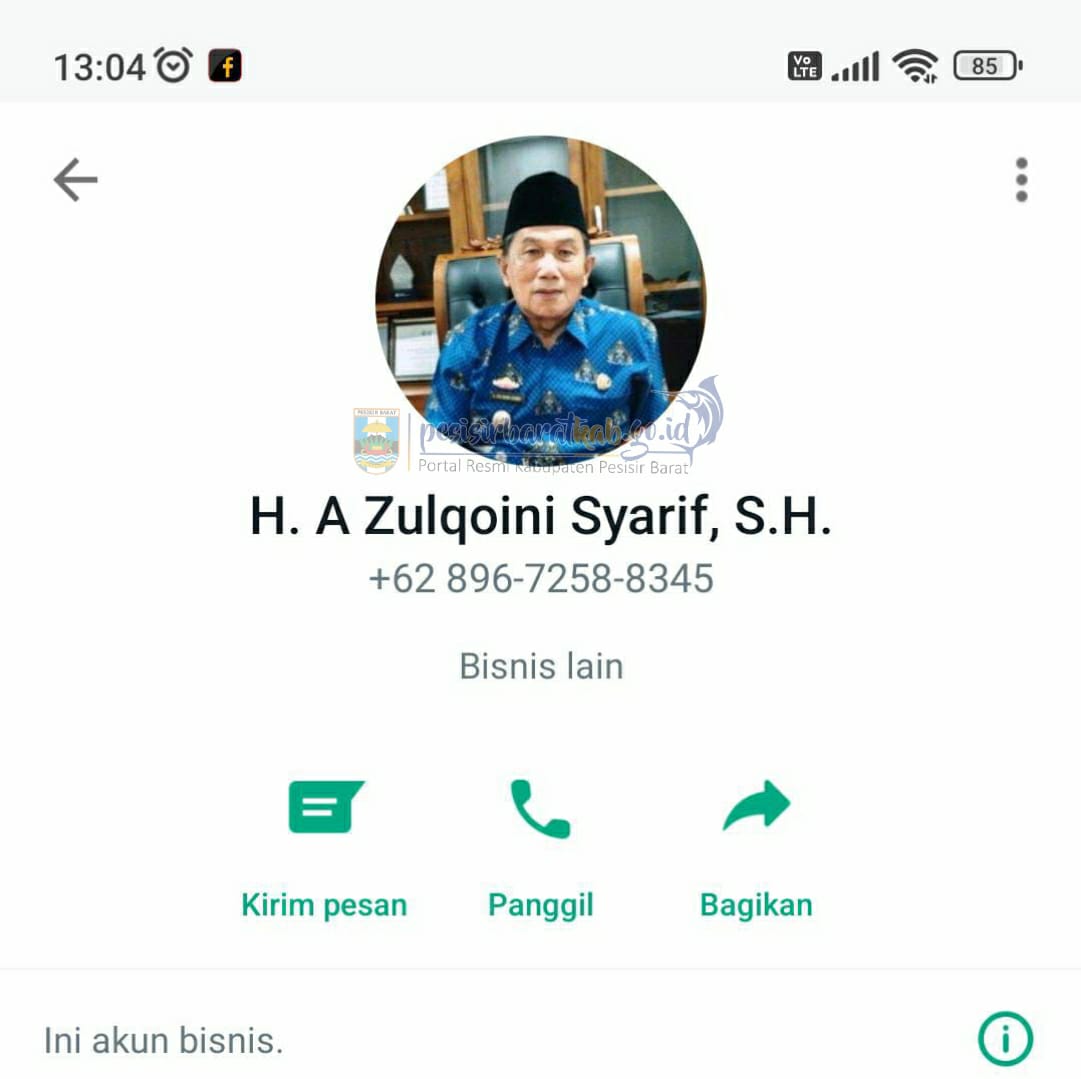
Task: View the contact's profile photo
Action: tap(540, 300)
